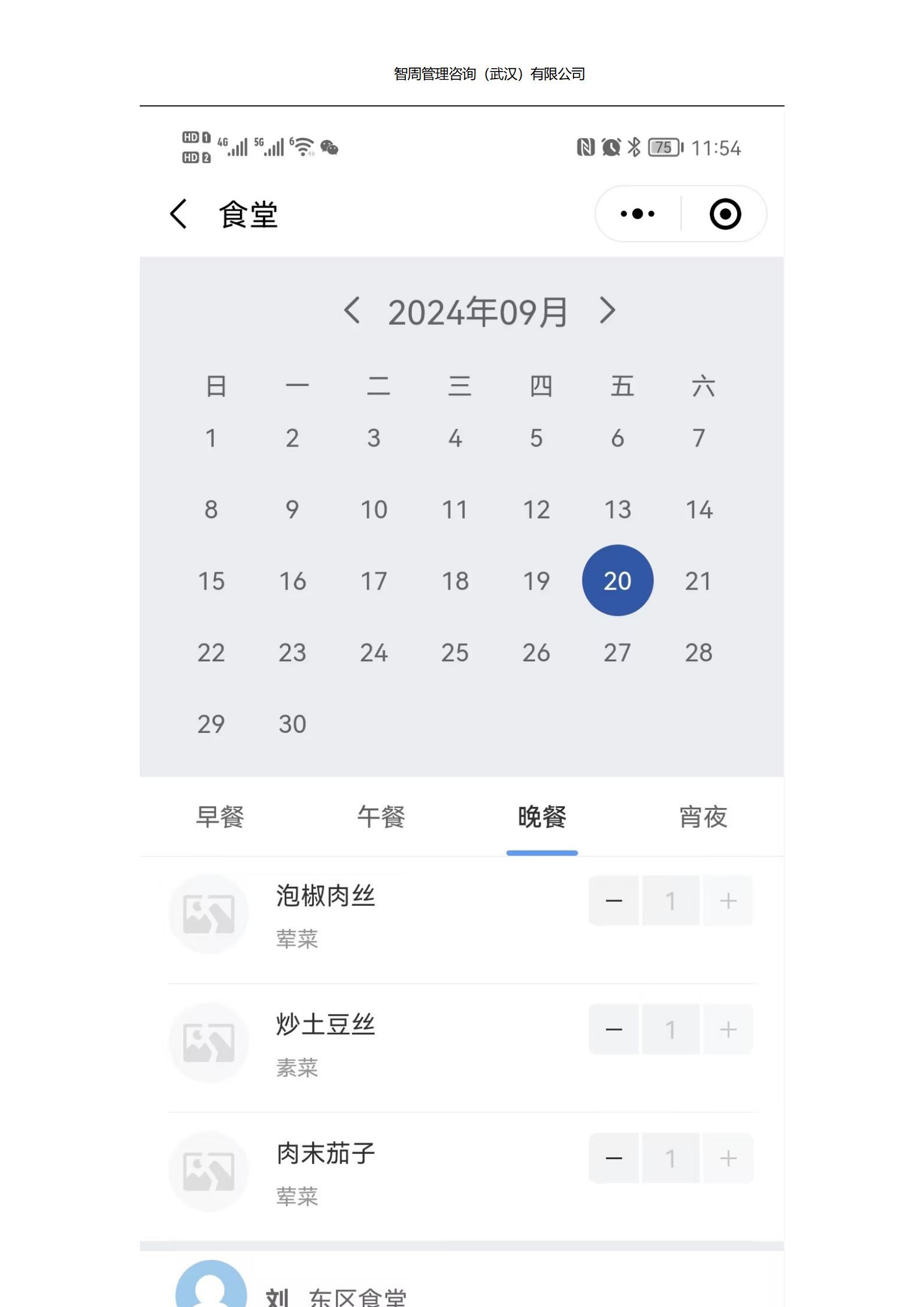Decrease quantity of 肉末茄子
Image resolution: width=924 pixels, height=1307 pixels.
(614, 1158)
